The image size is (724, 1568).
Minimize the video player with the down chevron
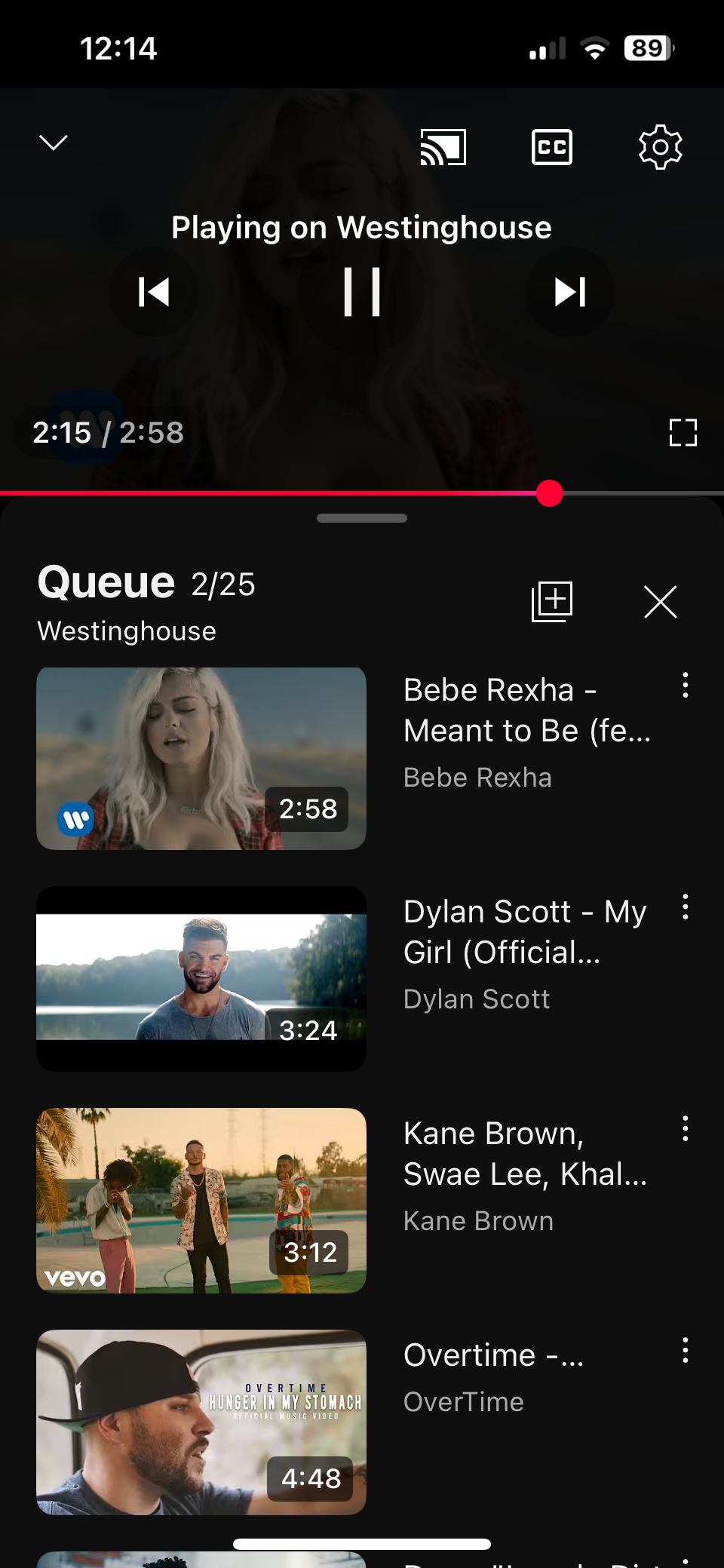click(x=54, y=143)
